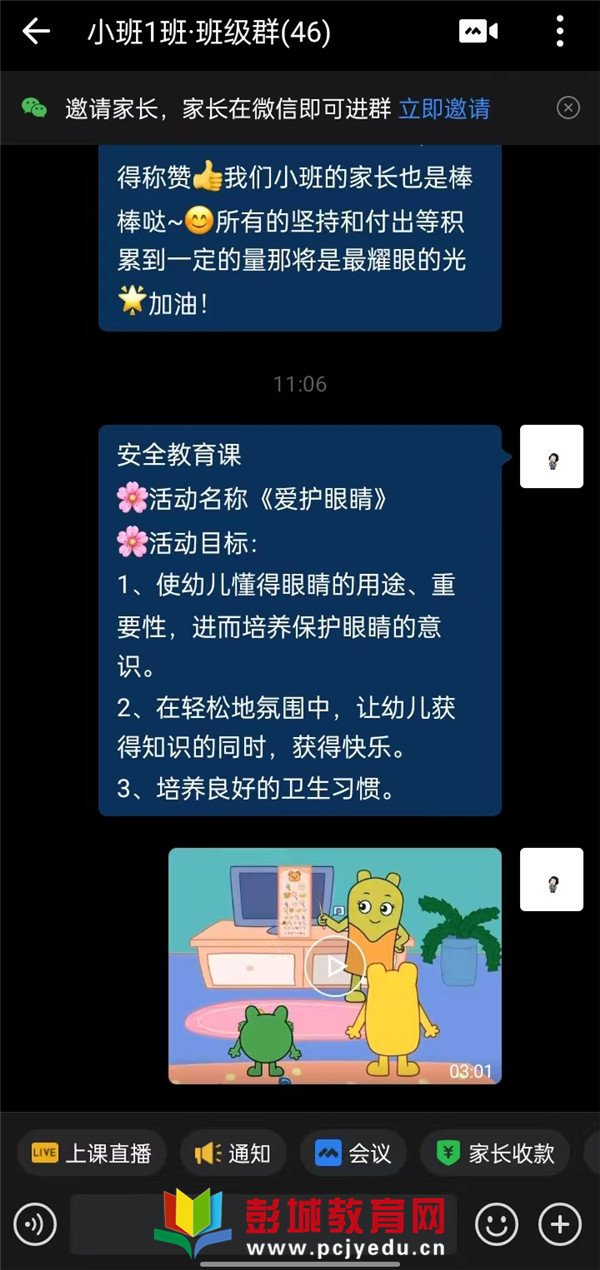This screenshot has height=1270, width=600.
Task: Select the 通知 notice chip
Action: click(233, 1153)
